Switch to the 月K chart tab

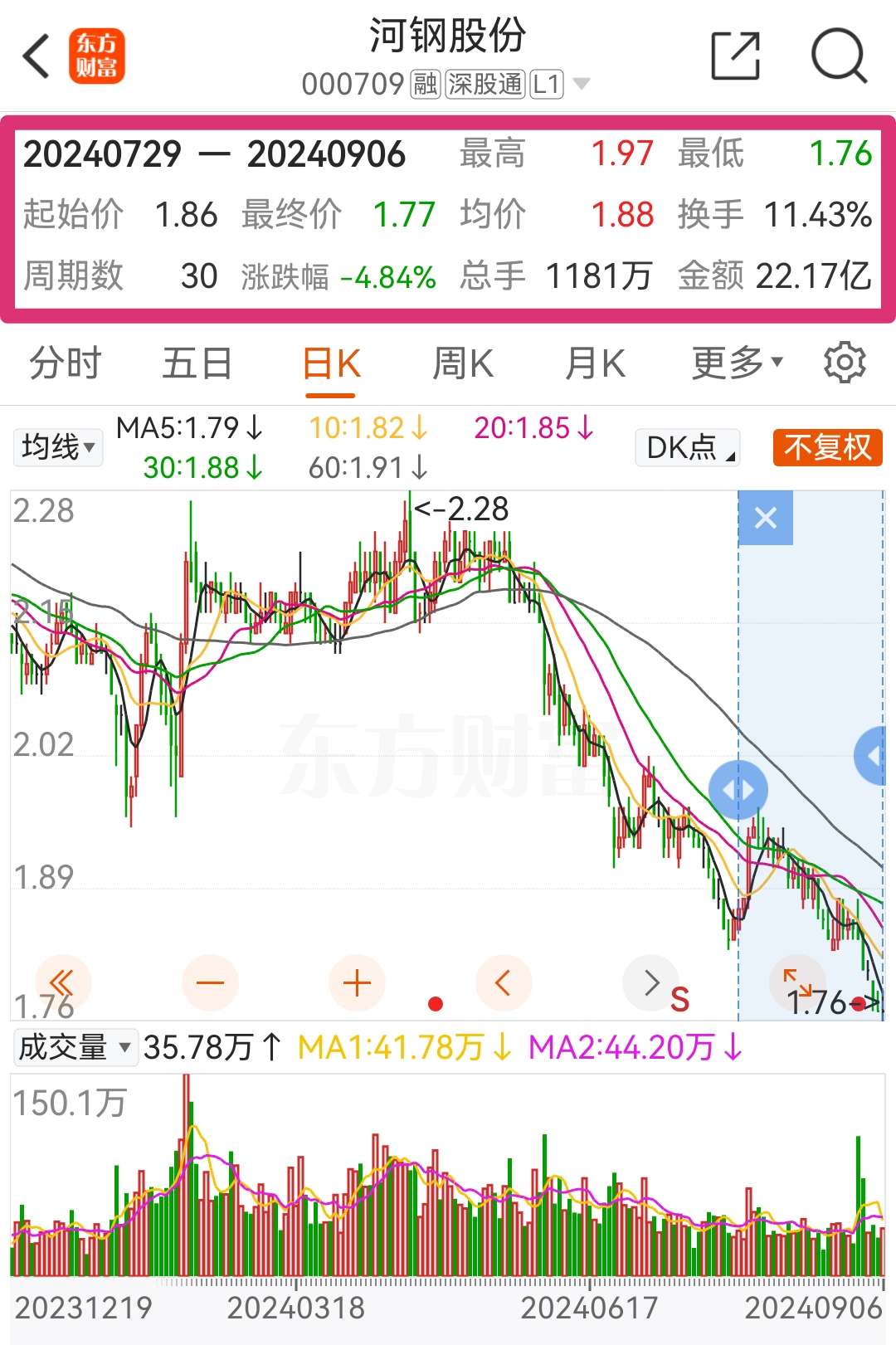click(x=595, y=363)
